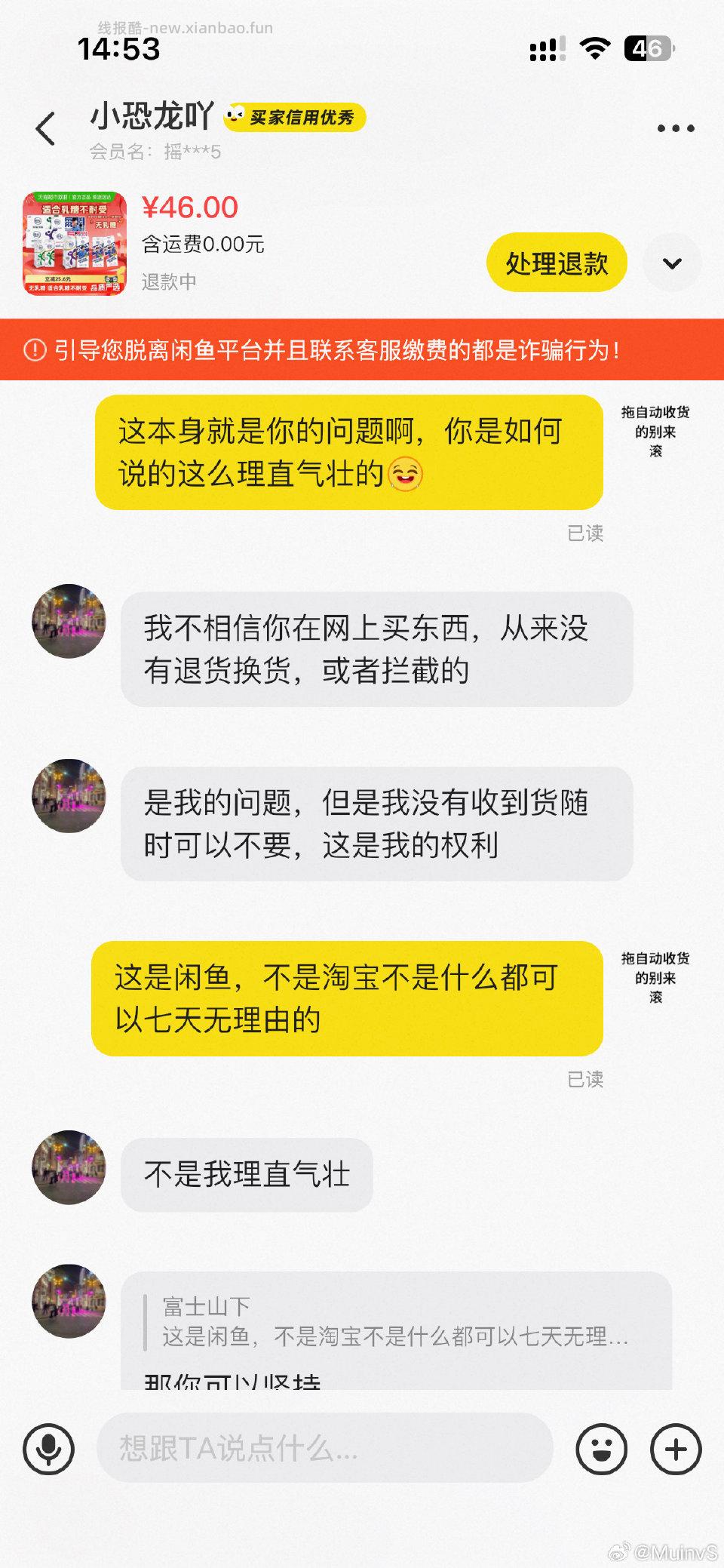The height and width of the screenshot is (1568, 724).
Task: Tap the ¥46.00 order price area
Action: 187,207
